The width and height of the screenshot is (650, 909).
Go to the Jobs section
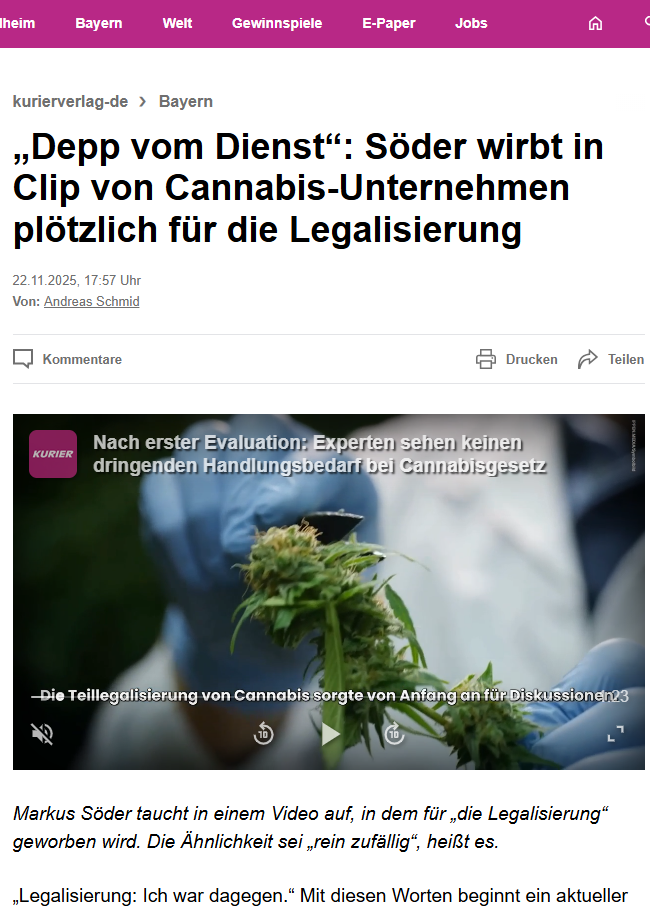tap(471, 23)
